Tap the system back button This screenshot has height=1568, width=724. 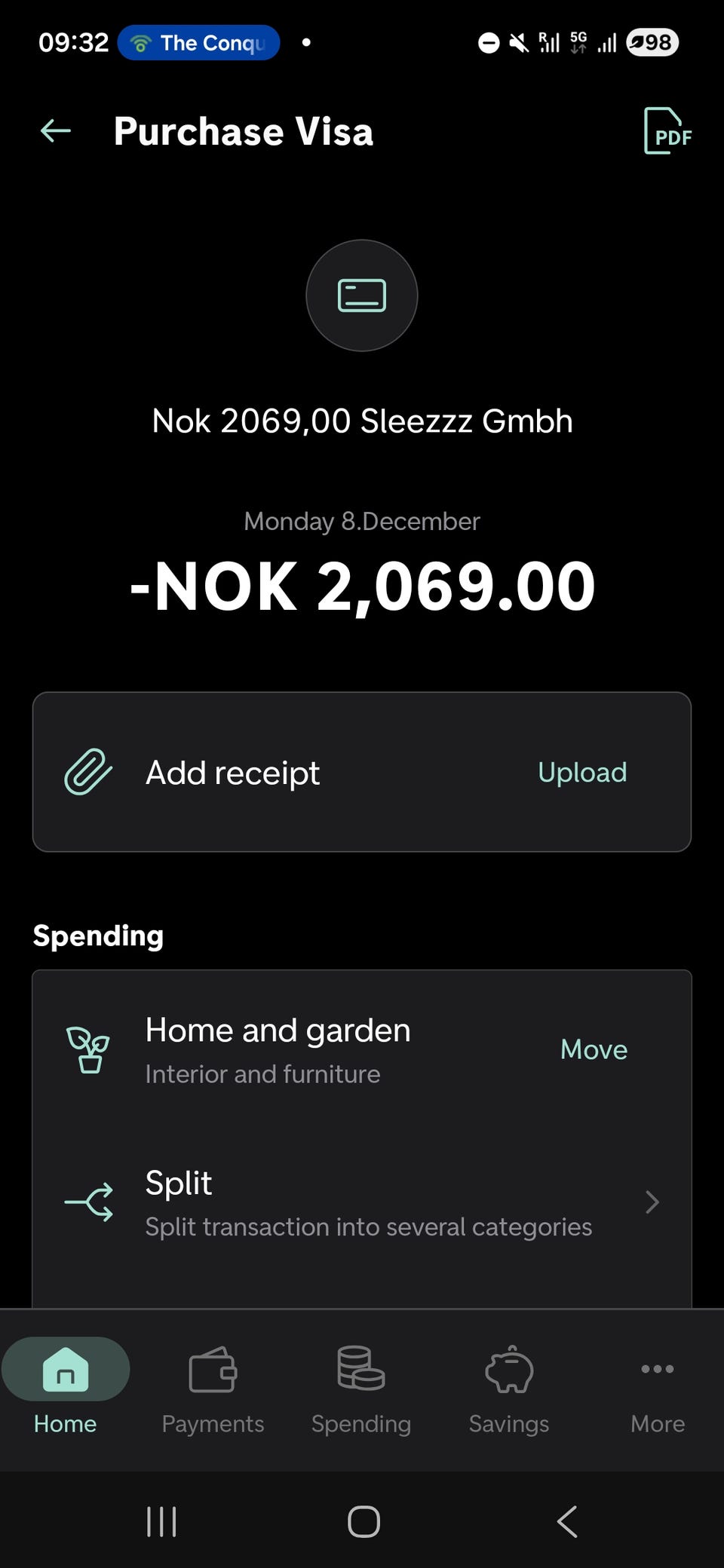point(567,1521)
